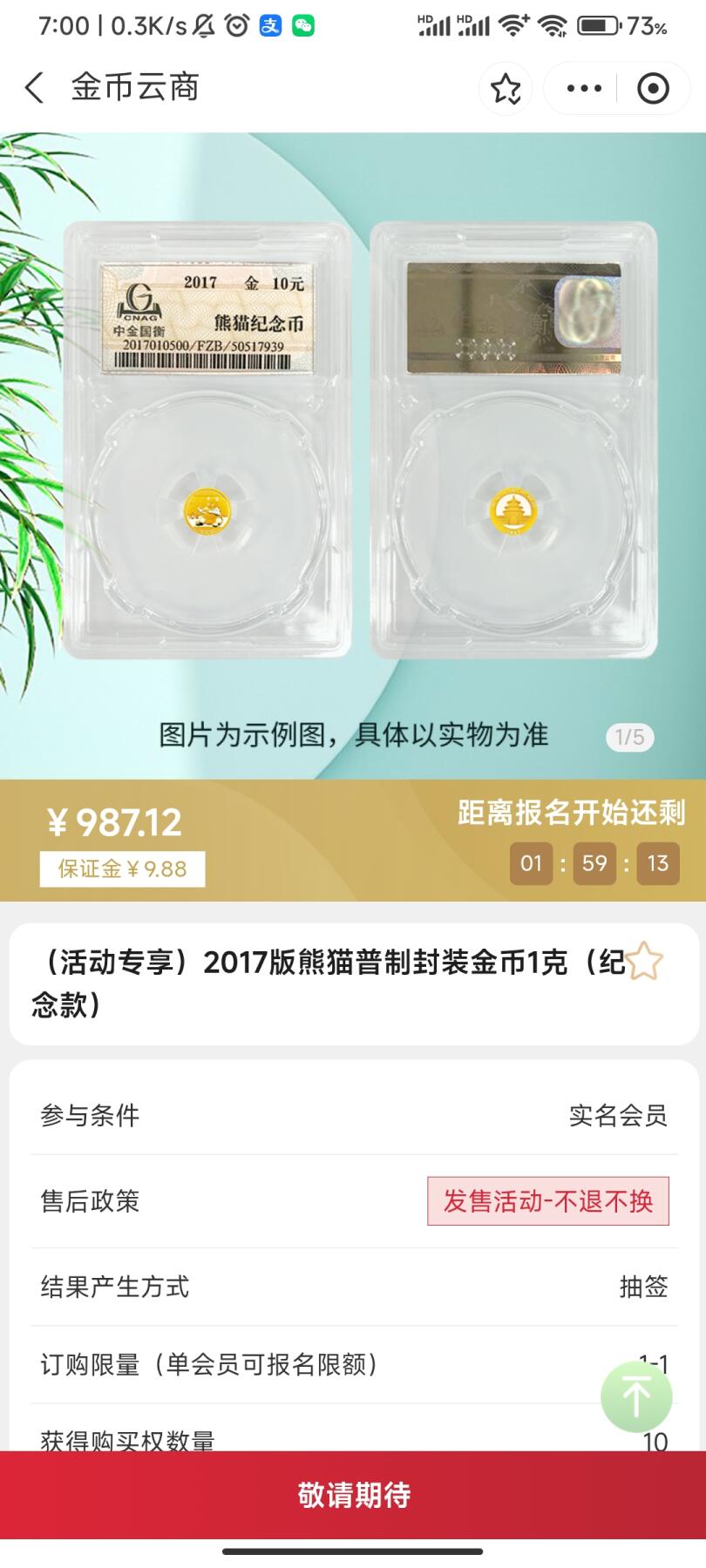
Task: Select the 售后政策 row
Action: pos(353,1202)
